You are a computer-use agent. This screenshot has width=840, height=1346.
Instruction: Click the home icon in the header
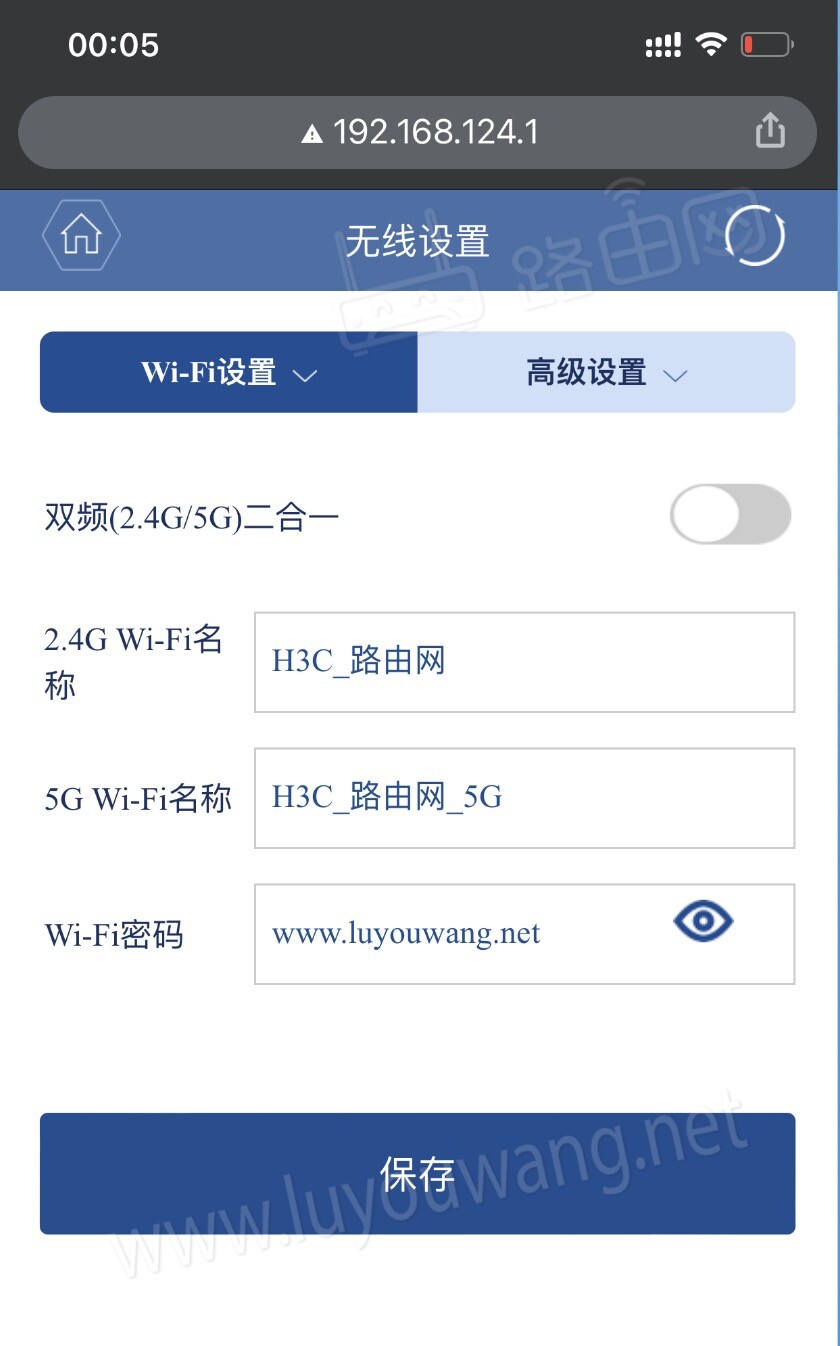(80, 236)
